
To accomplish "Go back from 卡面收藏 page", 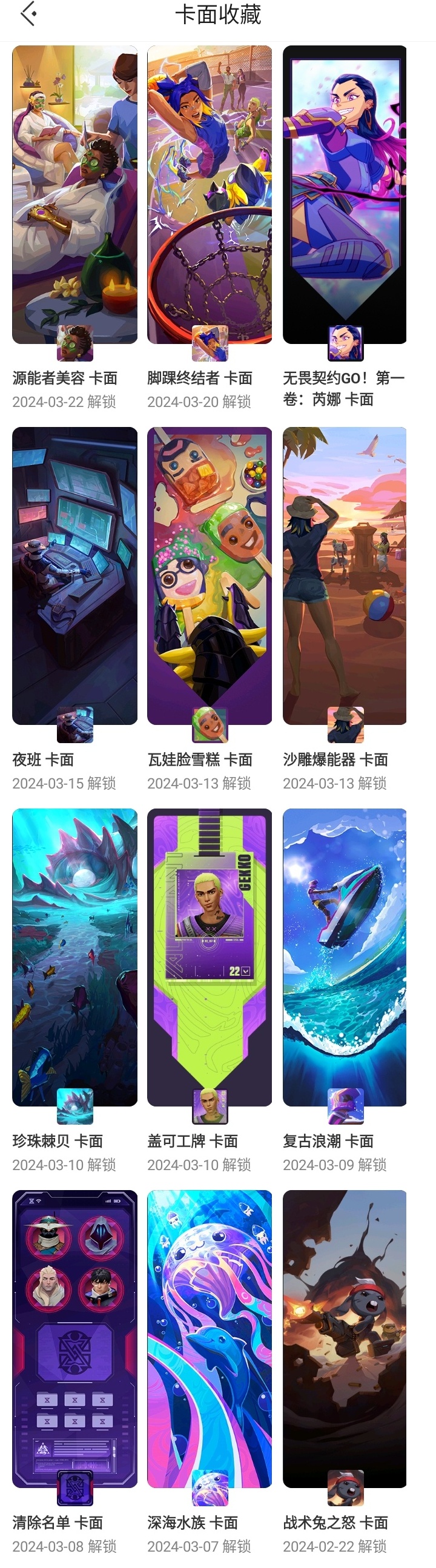I will 28,15.
